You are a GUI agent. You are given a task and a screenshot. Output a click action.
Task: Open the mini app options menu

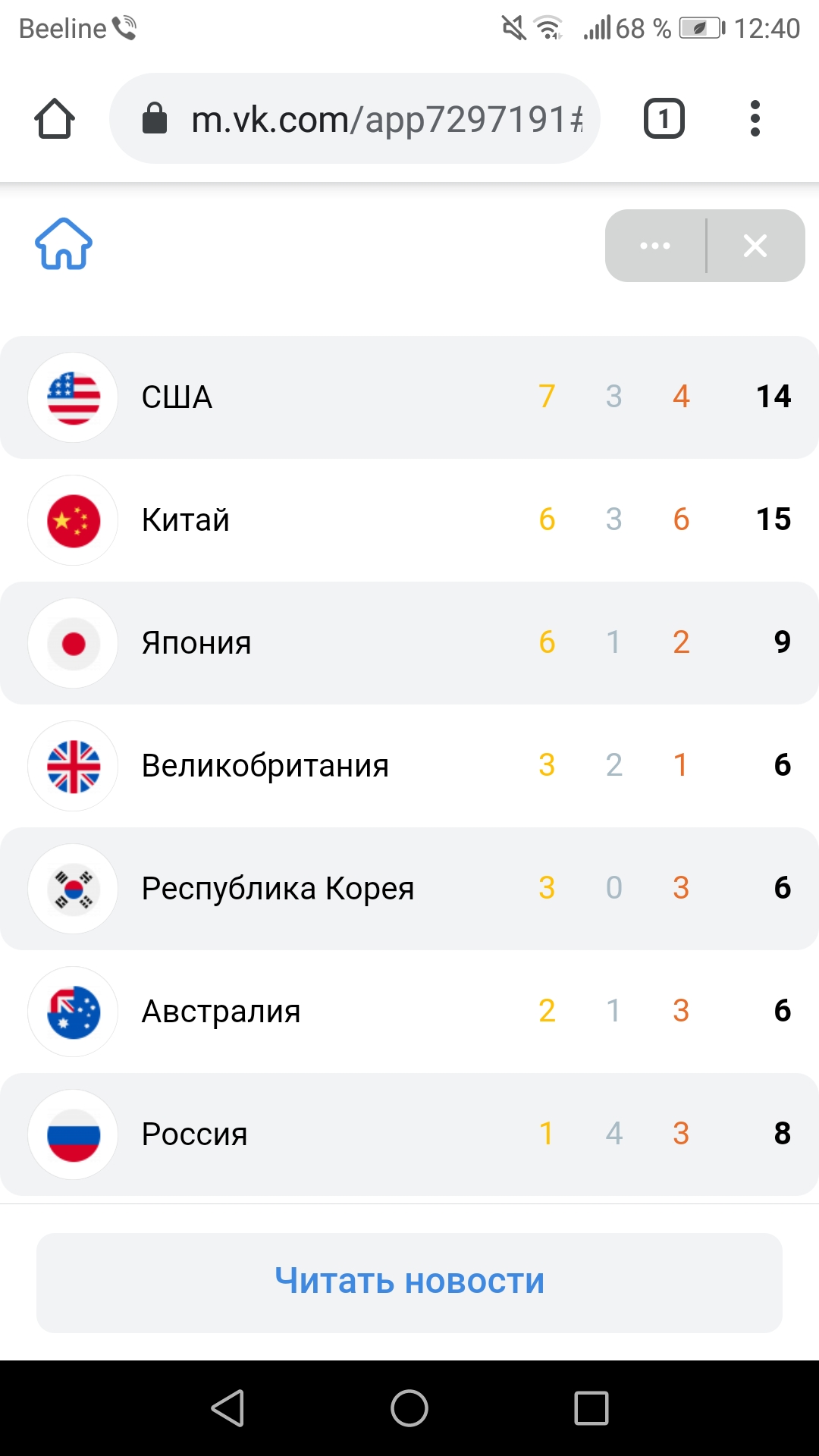point(655,246)
